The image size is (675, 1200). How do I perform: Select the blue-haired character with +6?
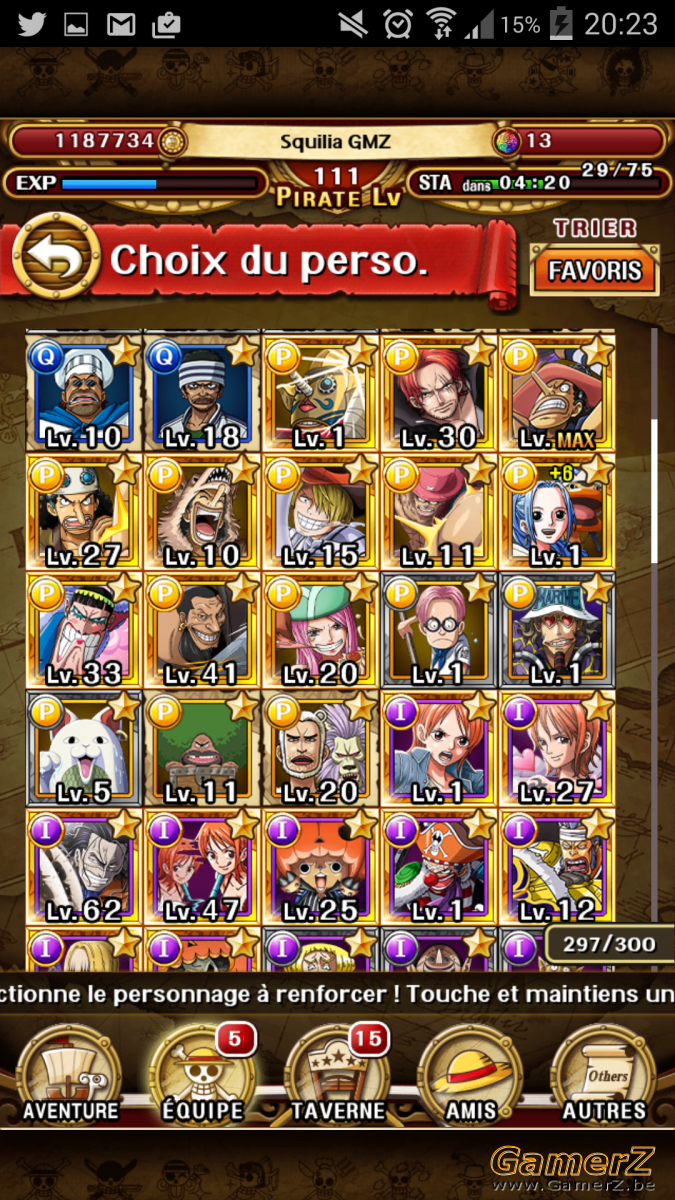(x=557, y=512)
